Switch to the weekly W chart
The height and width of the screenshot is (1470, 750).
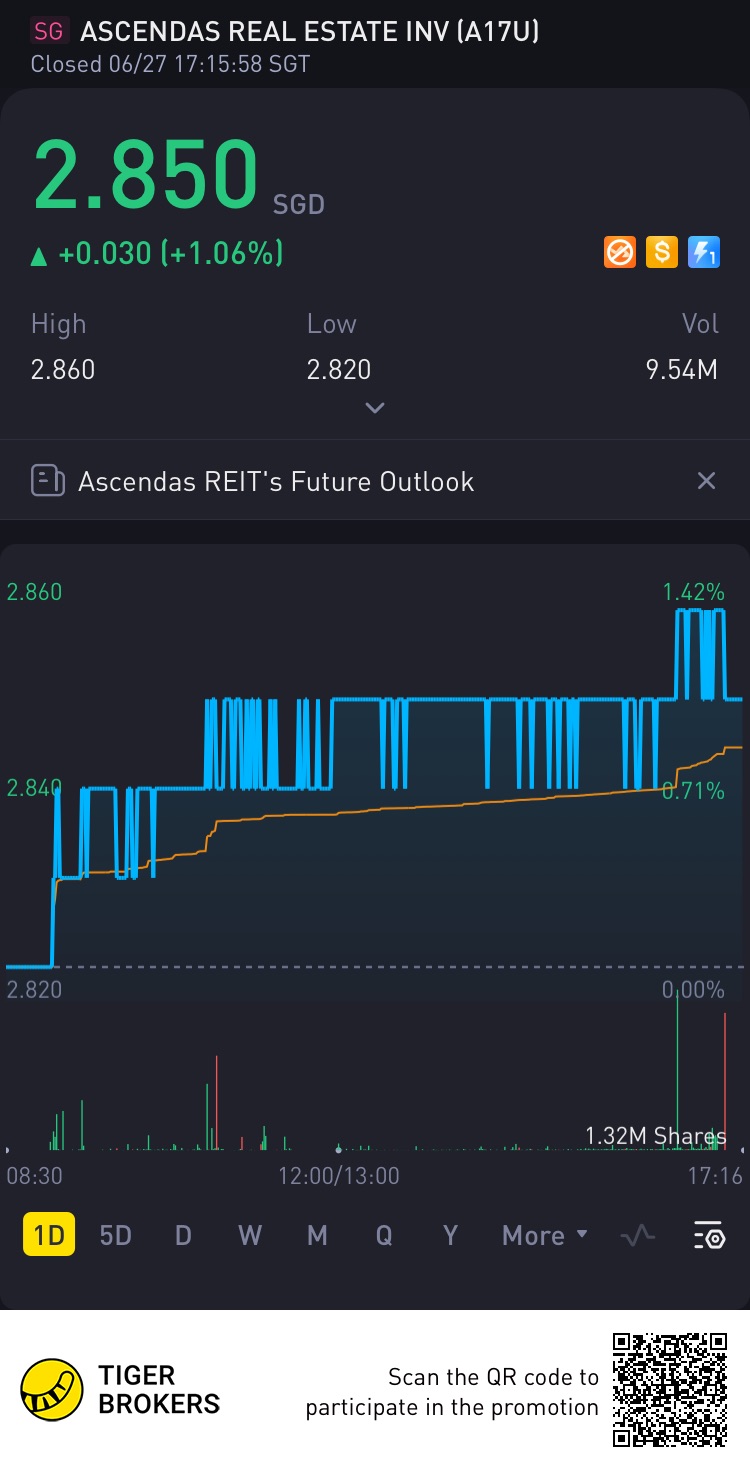coord(250,1235)
